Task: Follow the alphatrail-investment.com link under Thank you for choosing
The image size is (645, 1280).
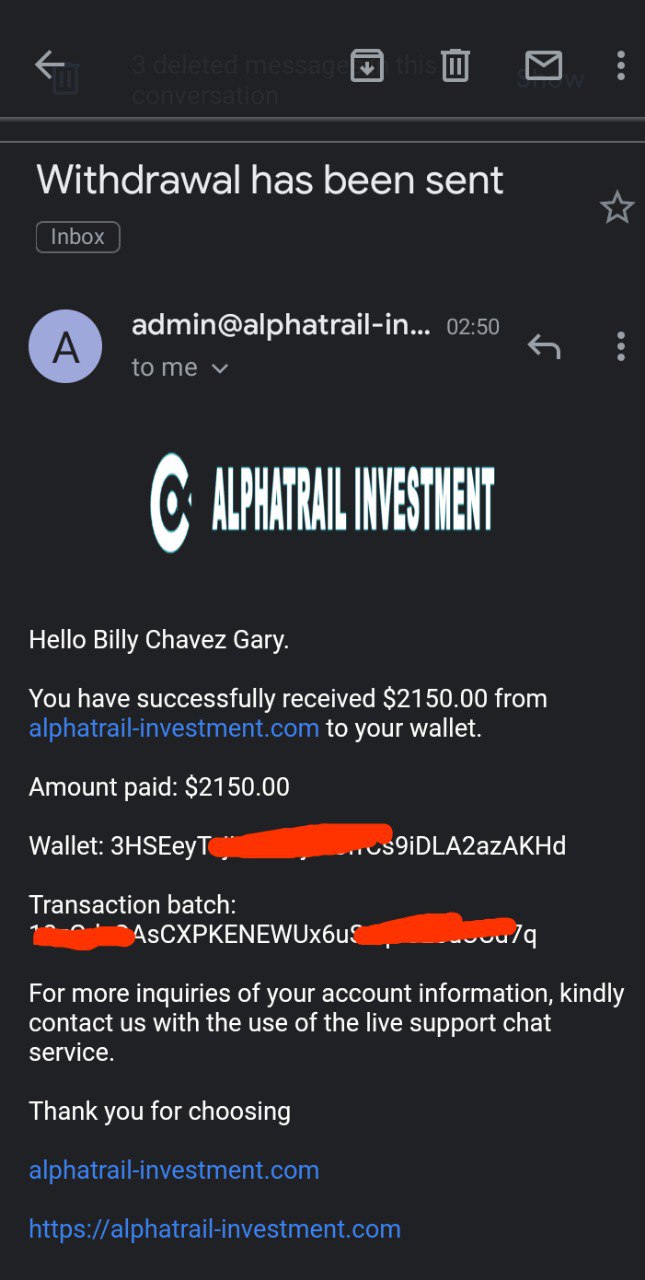Action: point(174,1170)
